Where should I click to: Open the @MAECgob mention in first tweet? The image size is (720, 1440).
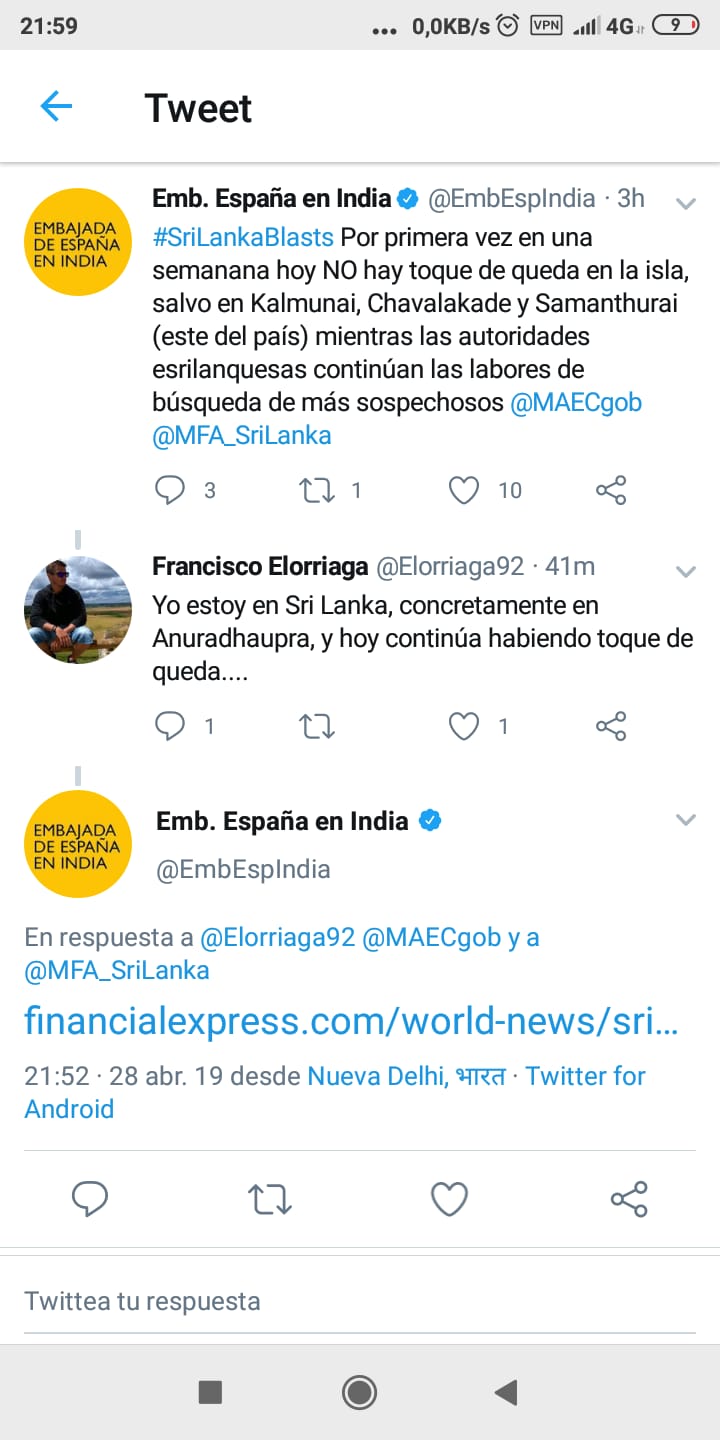coord(576,402)
